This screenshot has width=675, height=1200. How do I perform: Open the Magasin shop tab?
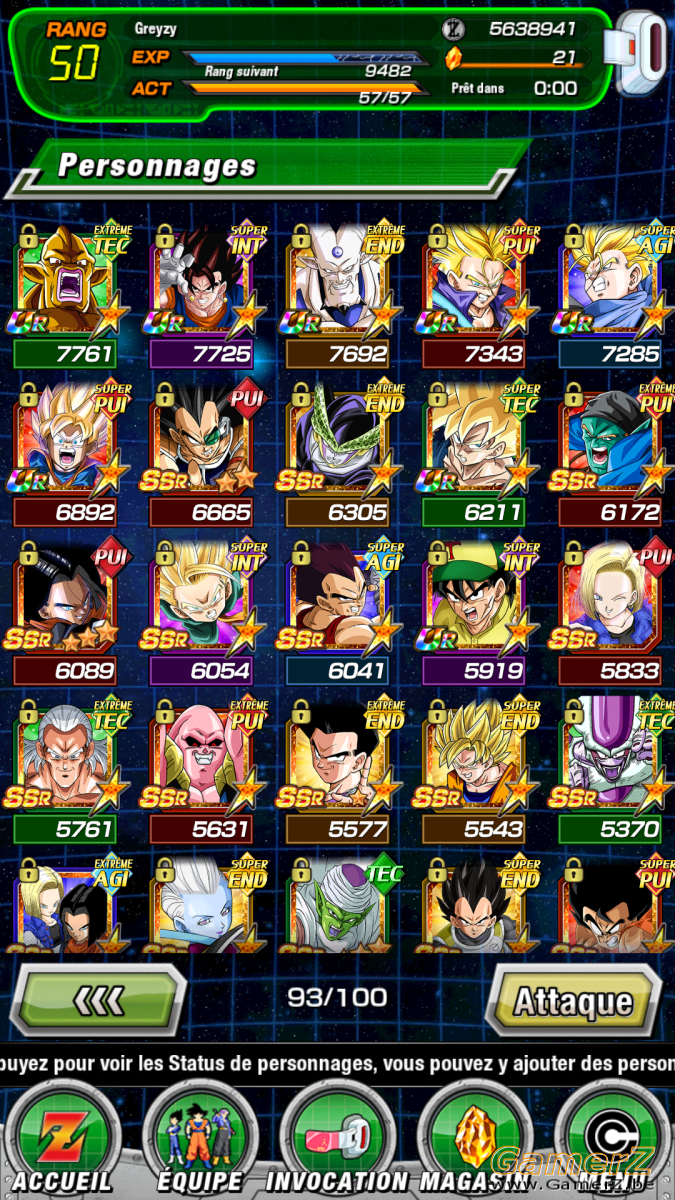(474, 1141)
